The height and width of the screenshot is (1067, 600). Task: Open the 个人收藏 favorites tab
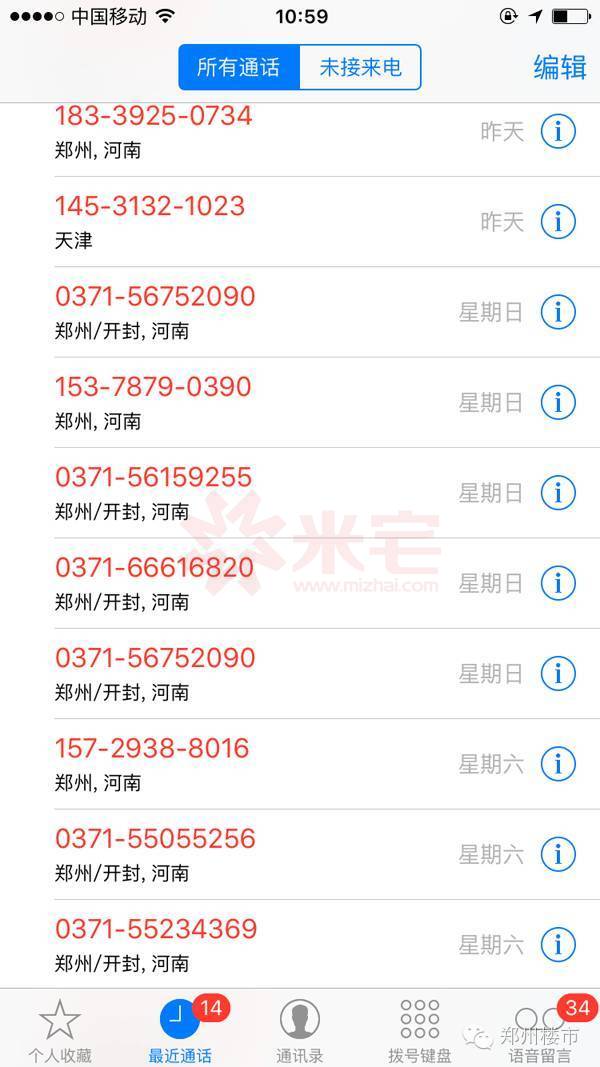(60, 1030)
